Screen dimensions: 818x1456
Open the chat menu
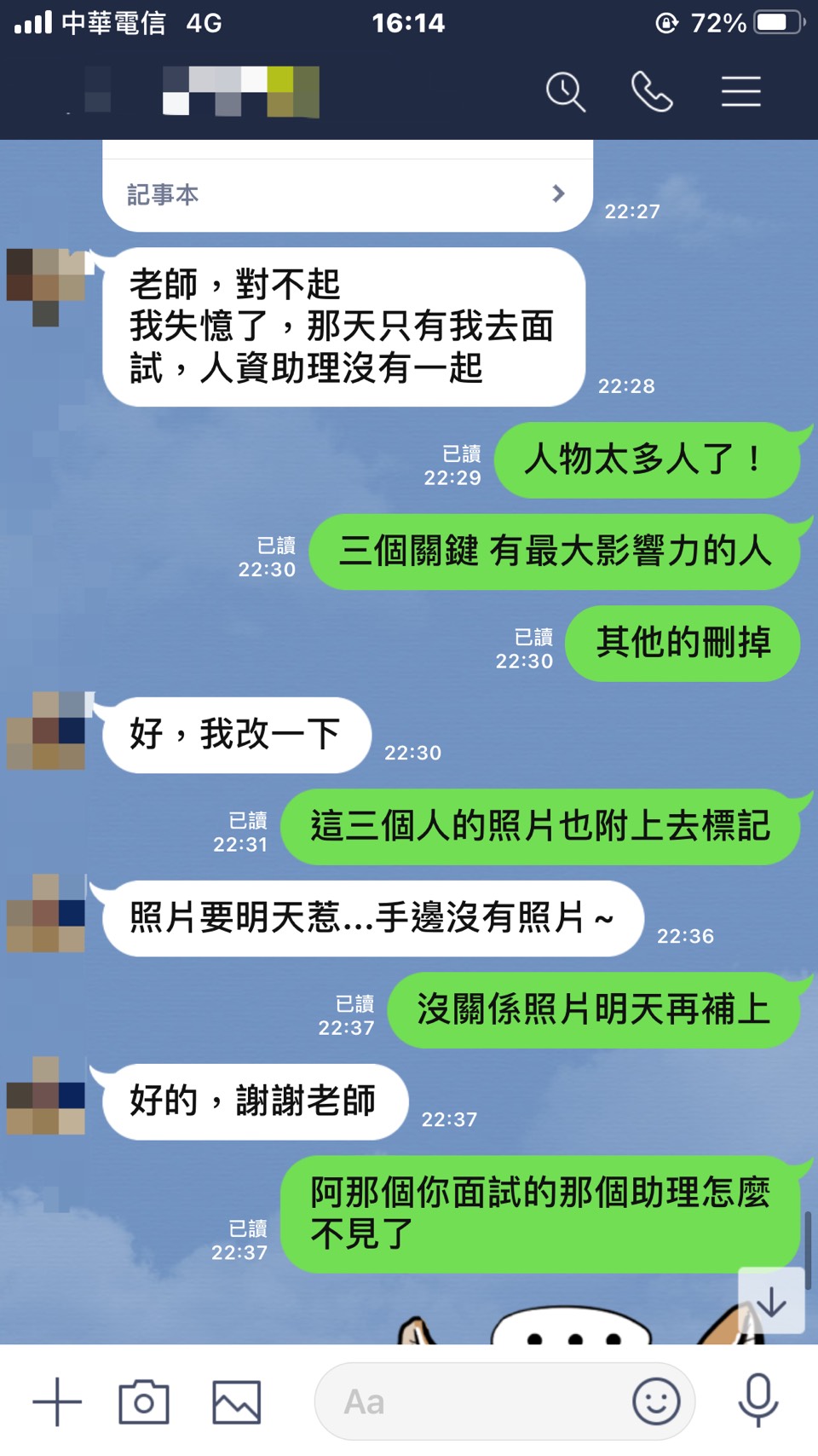tap(740, 92)
